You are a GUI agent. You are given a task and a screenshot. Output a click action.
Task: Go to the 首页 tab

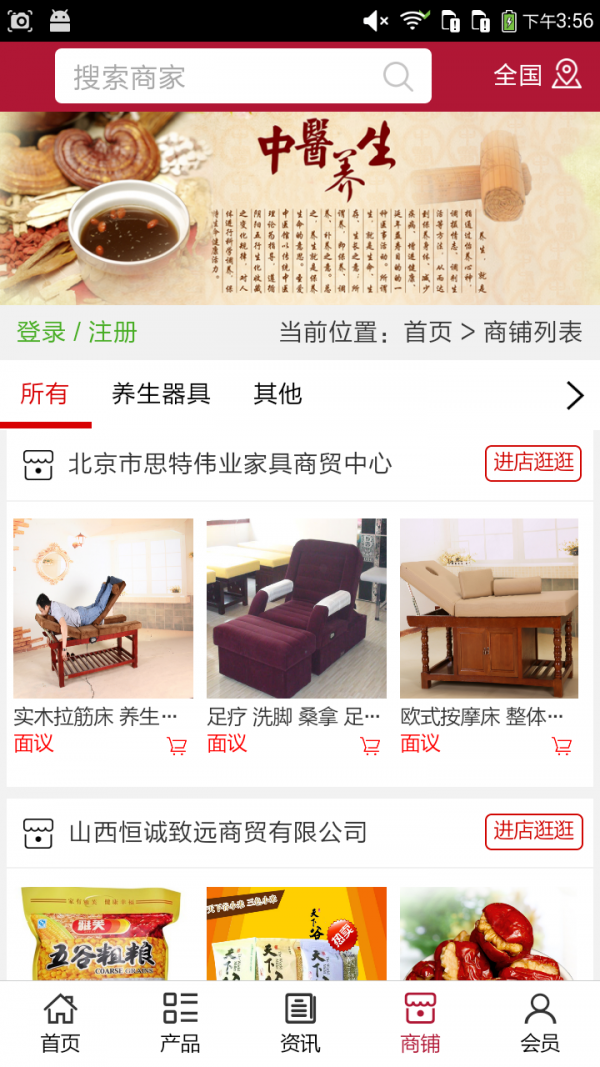pyautogui.click(x=60, y=1023)
